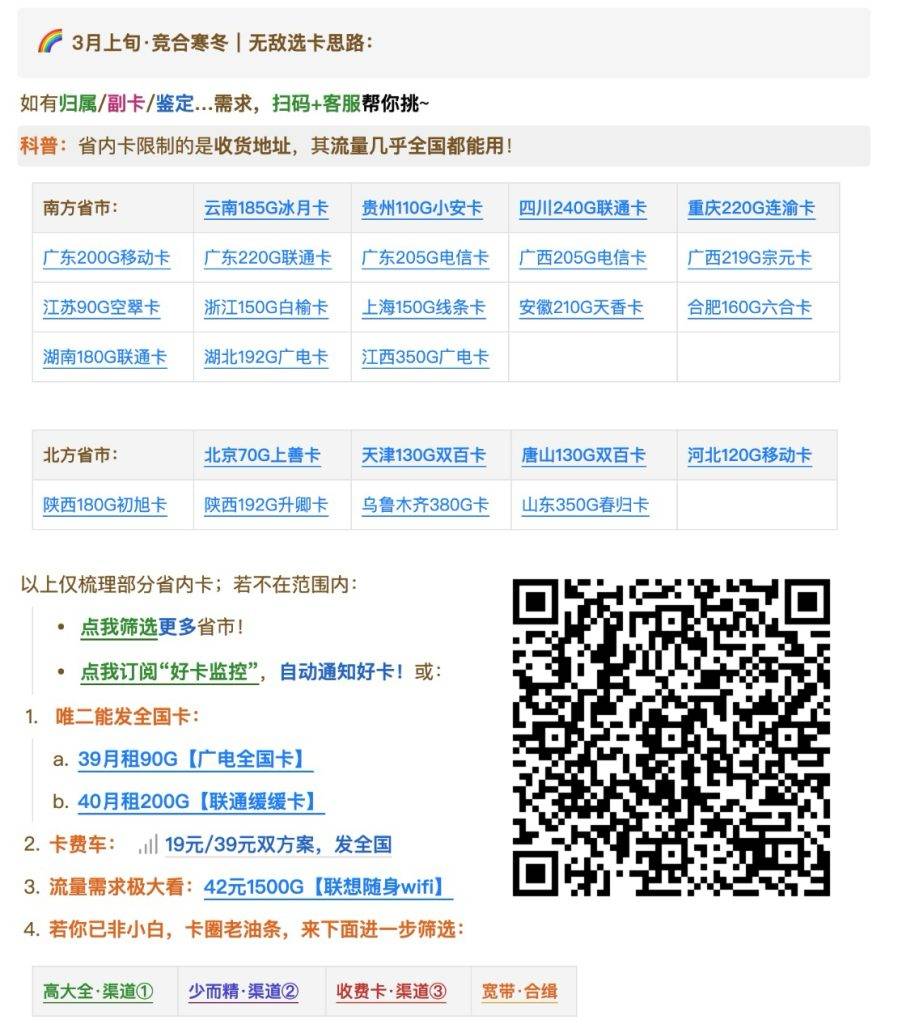Viewport: 898px width, 1024px height.
Task: Select the 湖南180G联通卡 link
Action: [x=105, y=357]
